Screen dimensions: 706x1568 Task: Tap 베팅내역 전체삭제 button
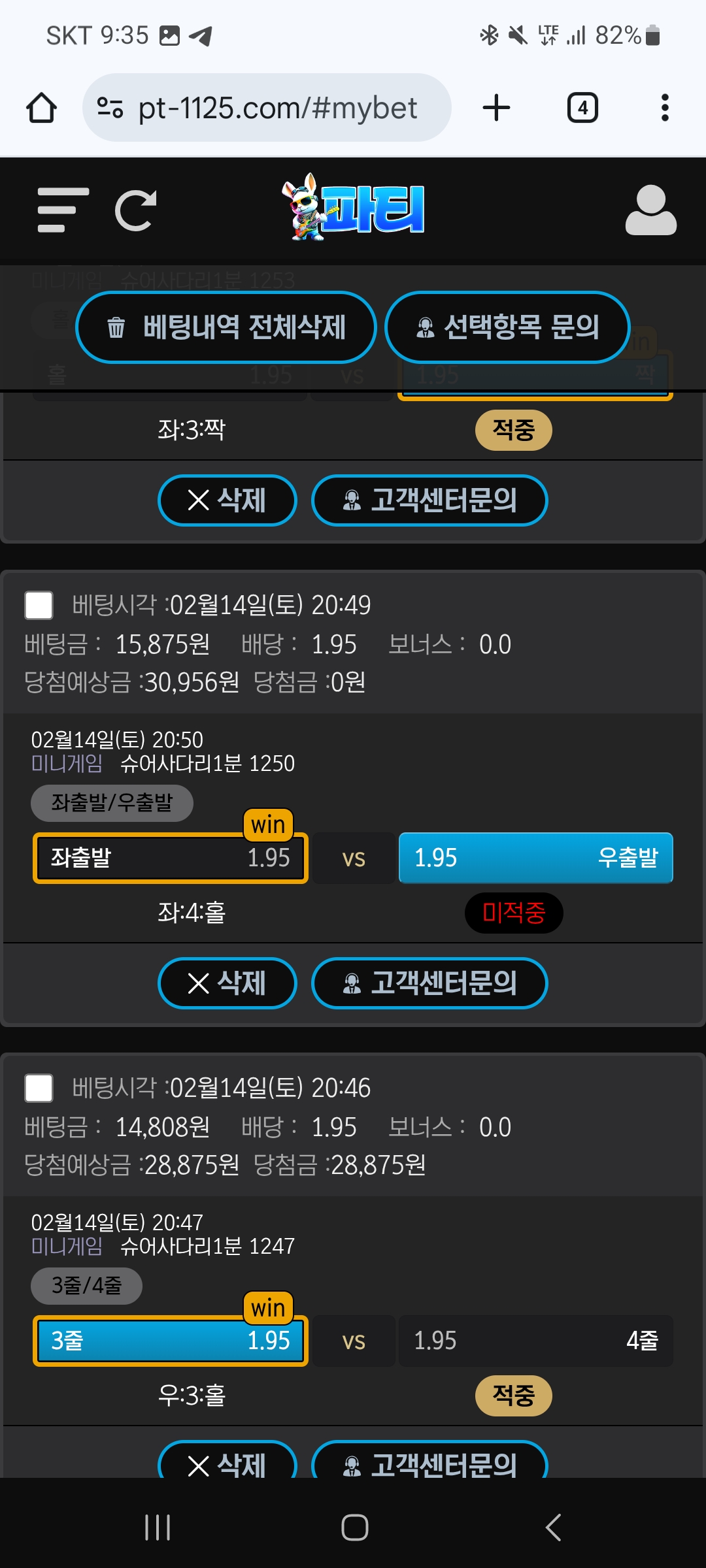coord(226,327)
